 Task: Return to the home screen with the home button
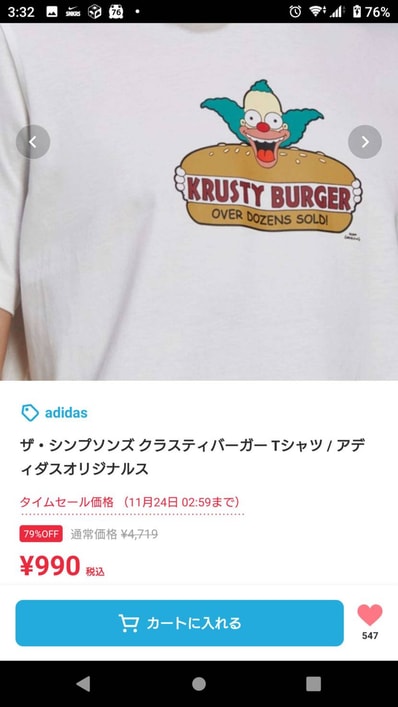(199, 684)
